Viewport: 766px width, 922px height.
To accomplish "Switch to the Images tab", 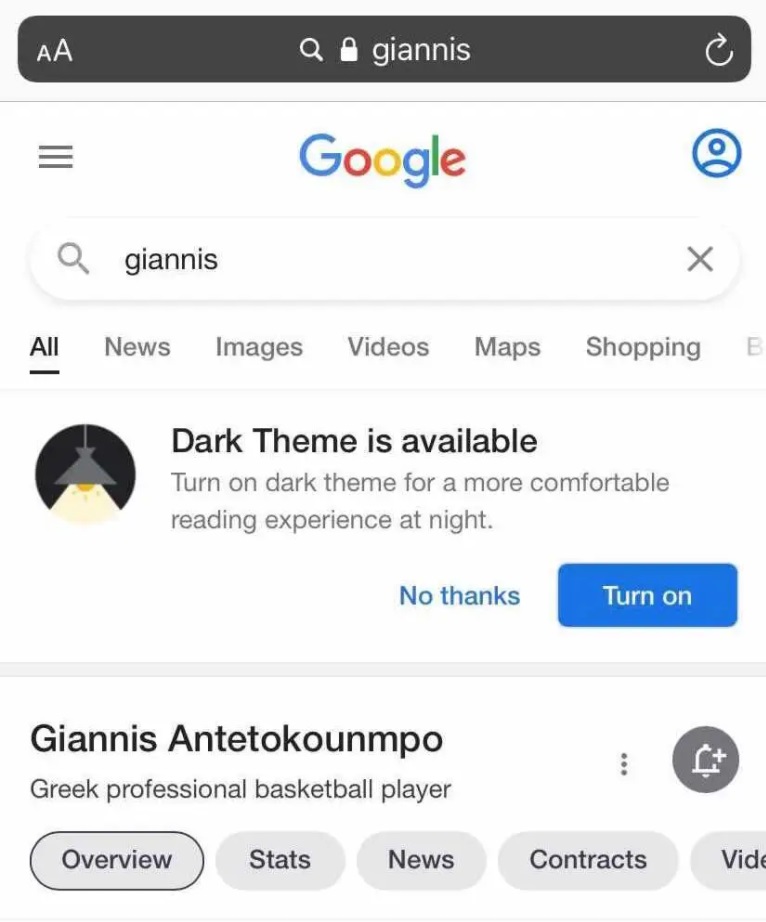I will 259,347.
